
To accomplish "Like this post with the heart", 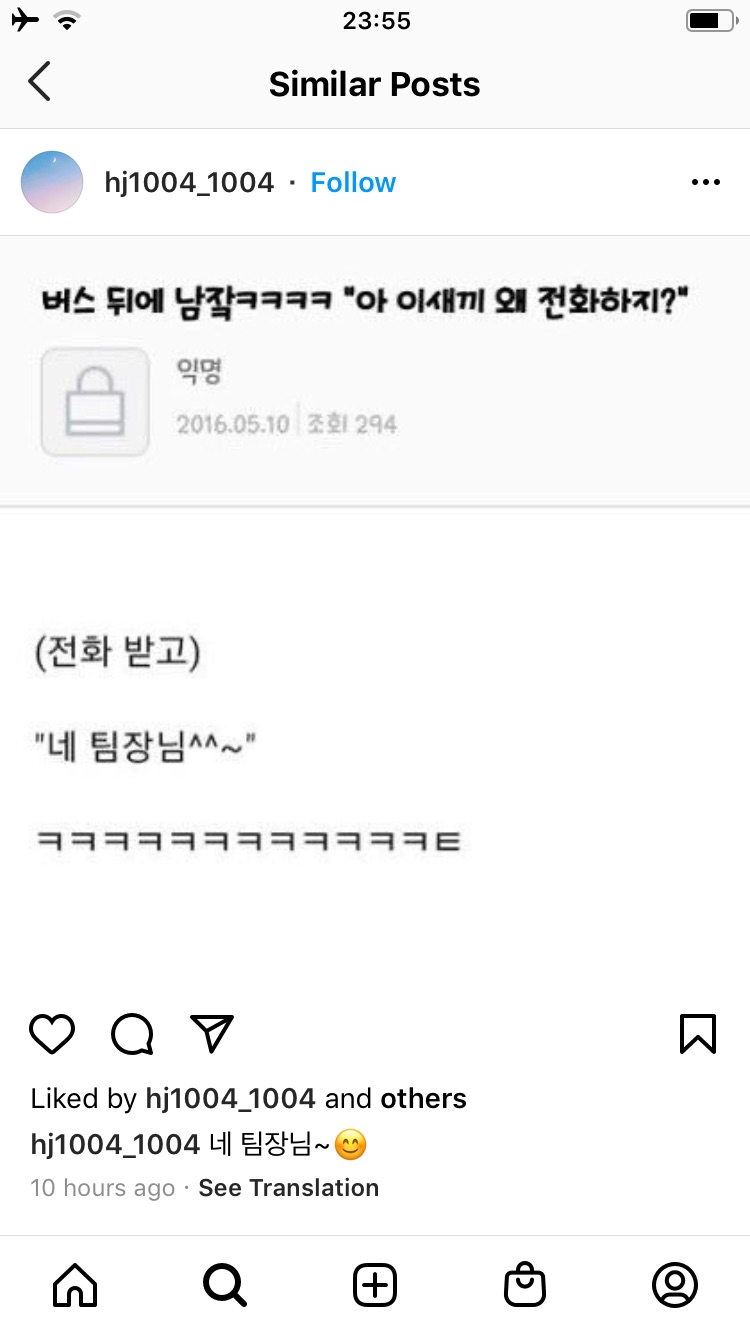I will (x=52, y=1034).
